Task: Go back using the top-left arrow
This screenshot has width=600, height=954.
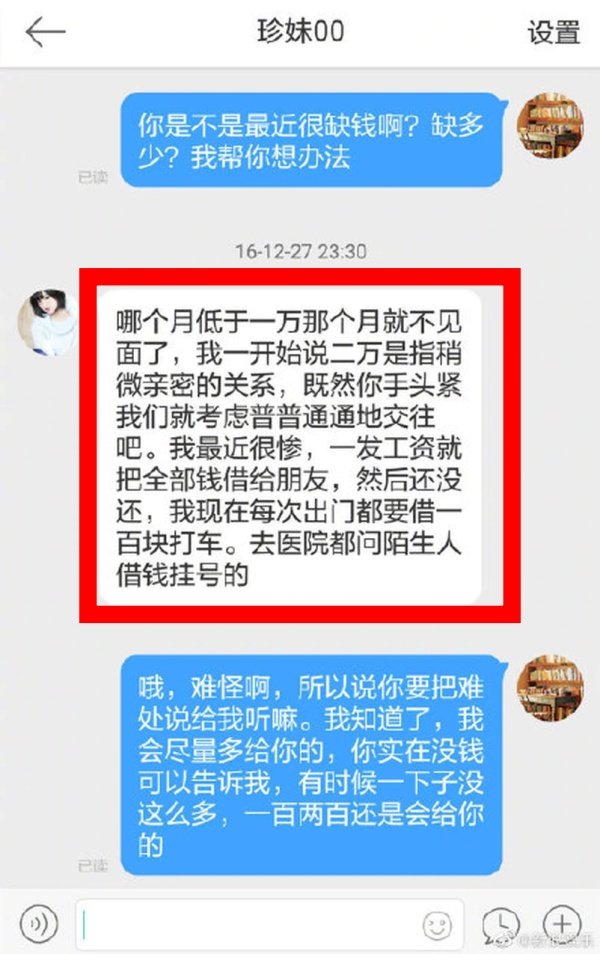Action: click(45, 32)
